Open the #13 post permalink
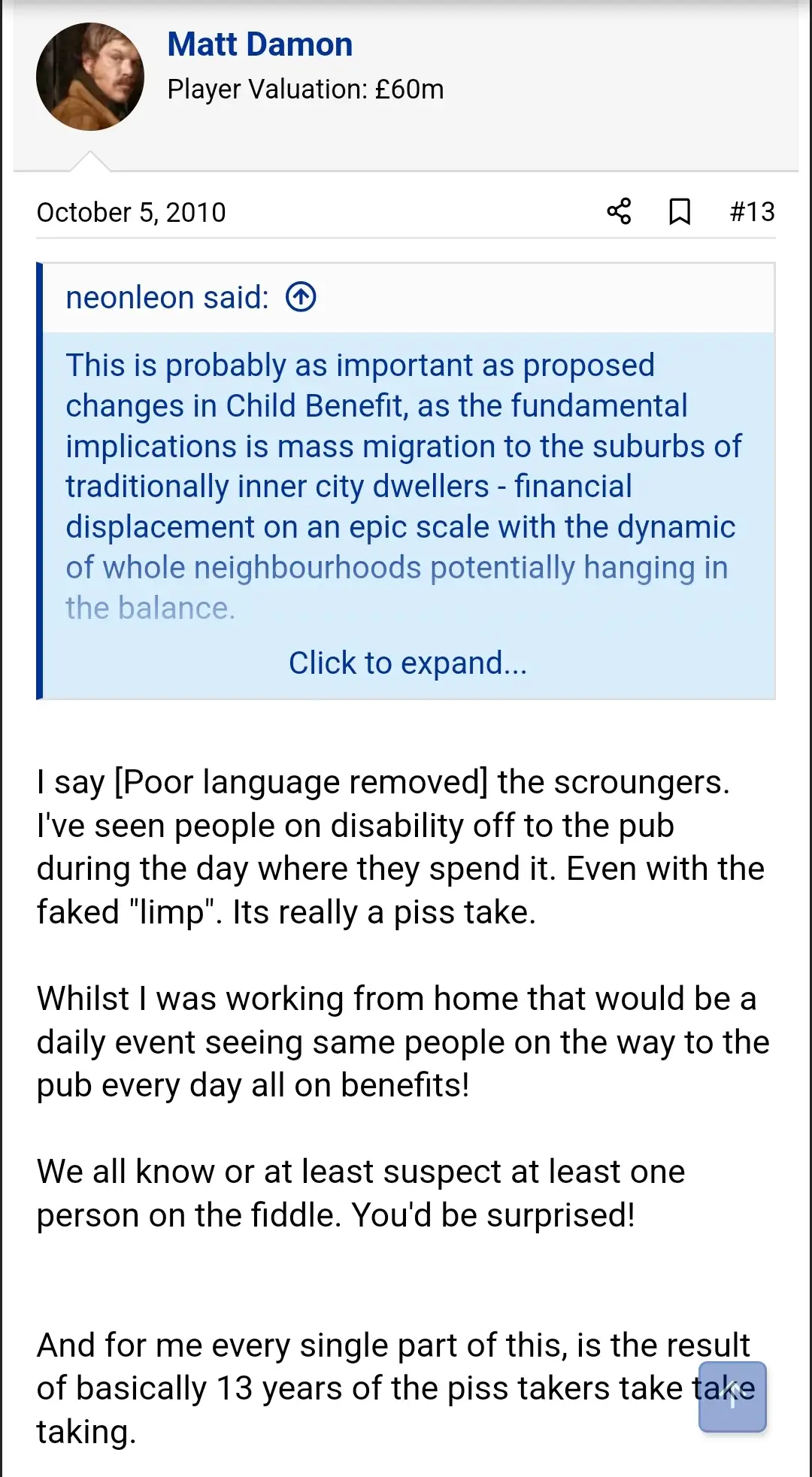Image resolution: width=812 pixels, height=1477 pixels. click(x=752, y=211)
